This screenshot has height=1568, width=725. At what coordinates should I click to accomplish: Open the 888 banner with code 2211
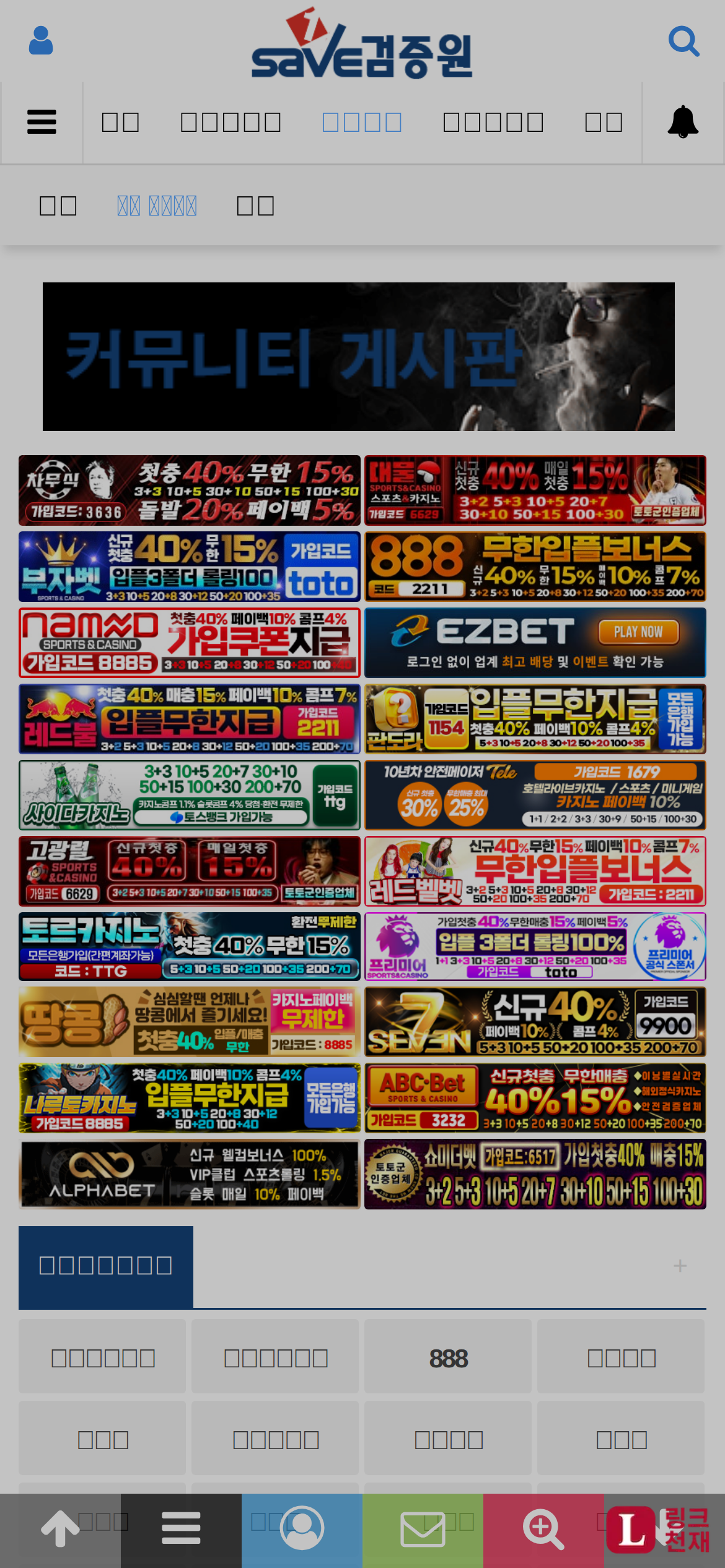535,567
